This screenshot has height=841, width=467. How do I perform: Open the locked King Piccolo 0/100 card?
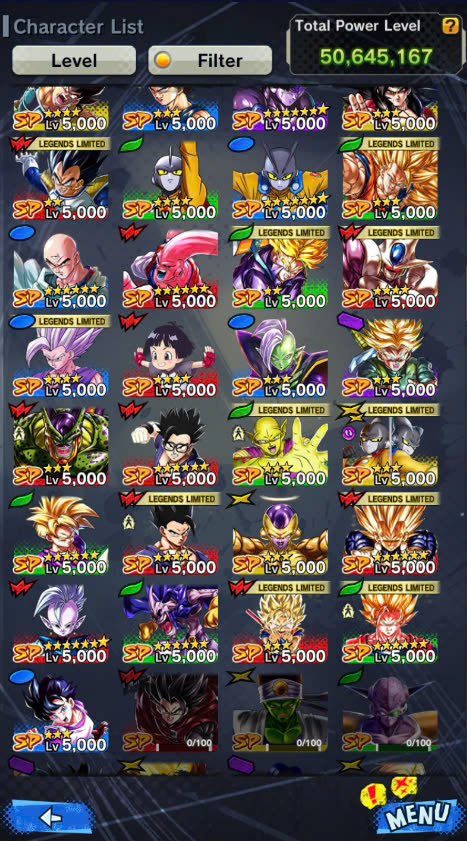tap(280, 713)
